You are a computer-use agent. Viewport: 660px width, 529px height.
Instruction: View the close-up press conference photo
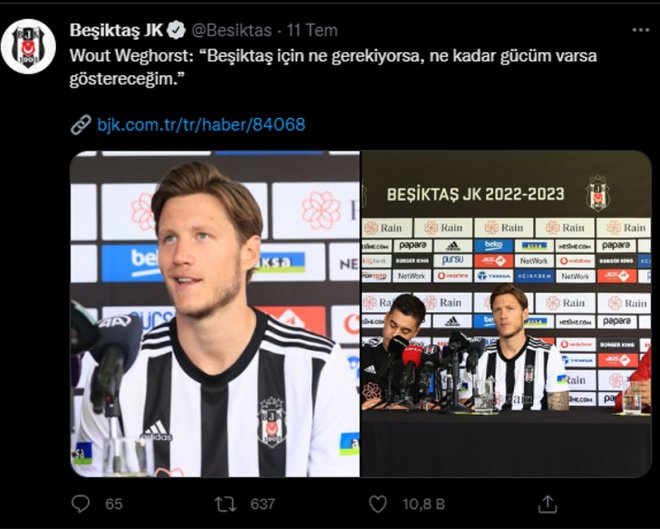pos(214,313)
